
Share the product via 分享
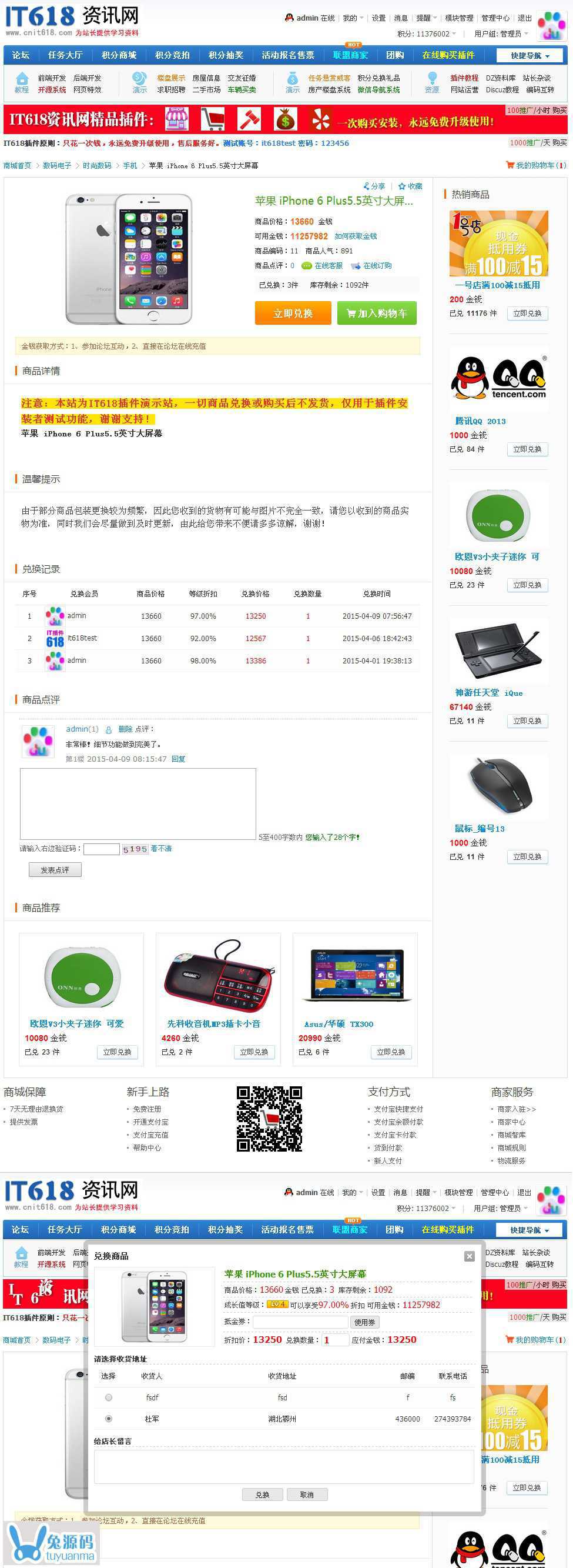coord(375,186)
